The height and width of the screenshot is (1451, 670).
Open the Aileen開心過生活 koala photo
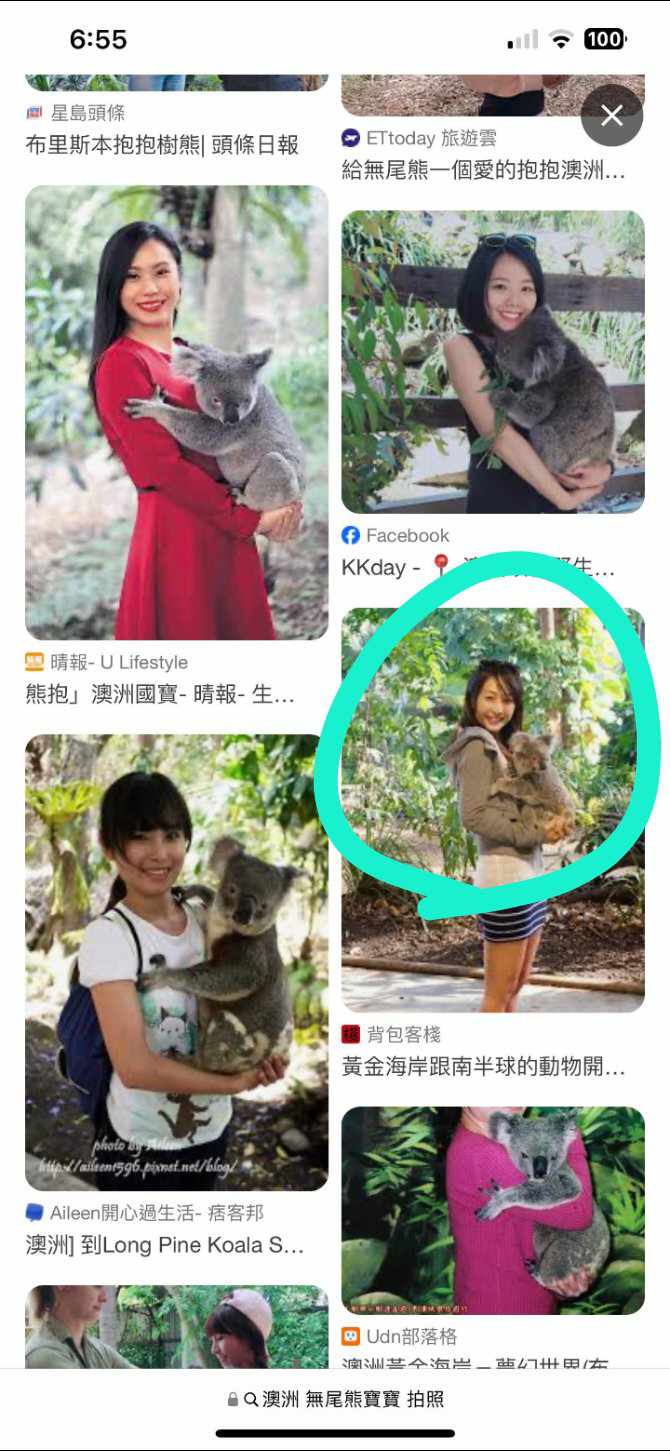coord(176,962)
